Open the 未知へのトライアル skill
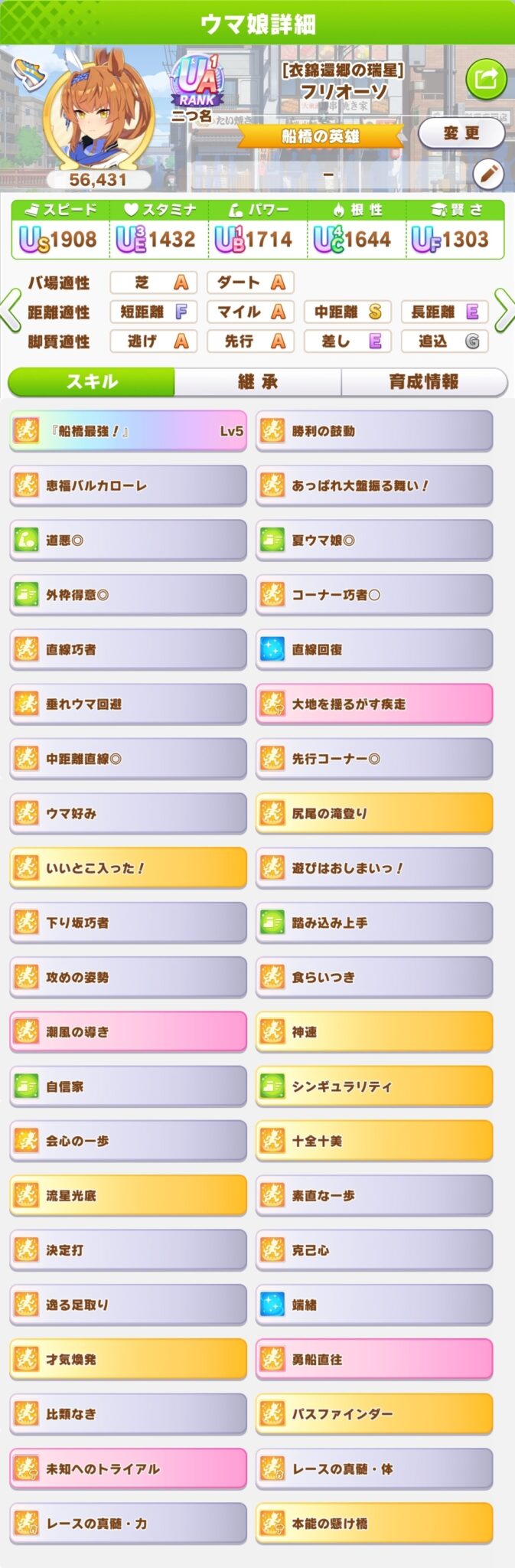 pyautogui.click(x=129, y=1468)
